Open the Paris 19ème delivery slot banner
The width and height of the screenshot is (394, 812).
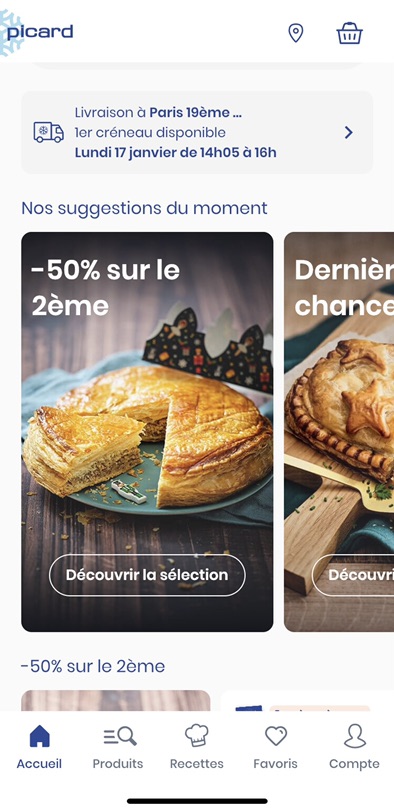(x=197, y=133)
